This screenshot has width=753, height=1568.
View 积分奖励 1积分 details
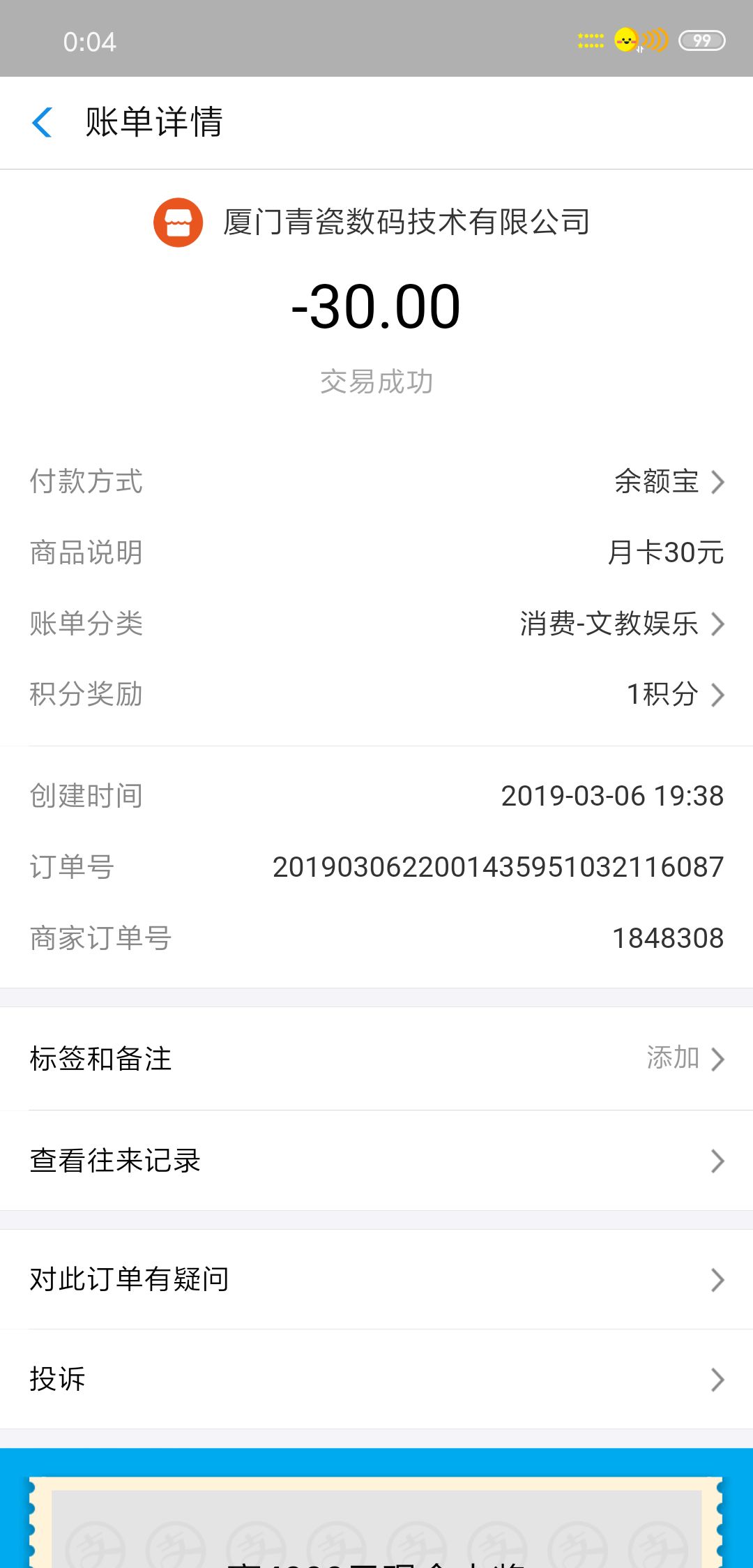pos(376,694)
